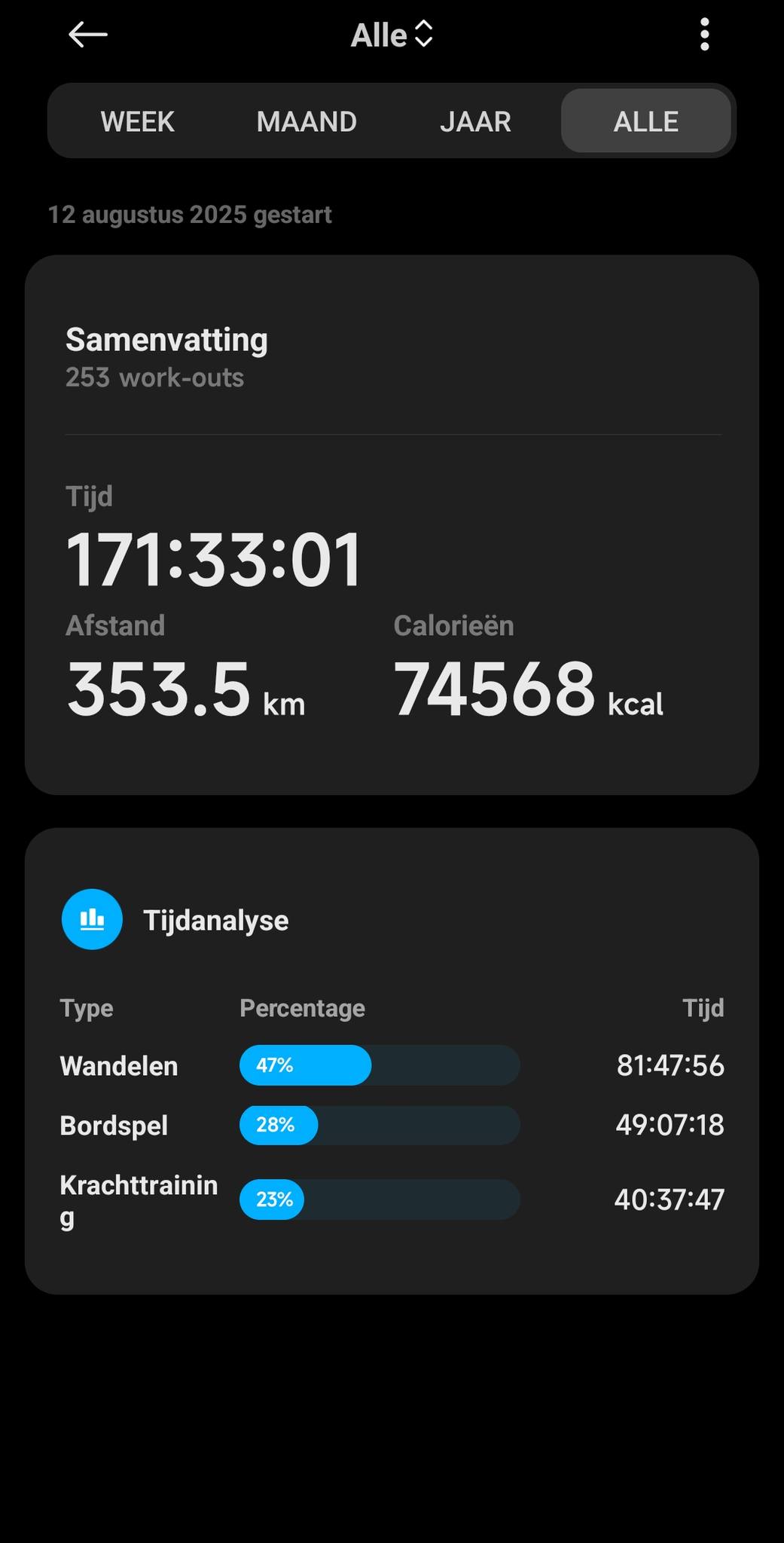
Task: Select the JAAR tab
Action: point(475,121)
